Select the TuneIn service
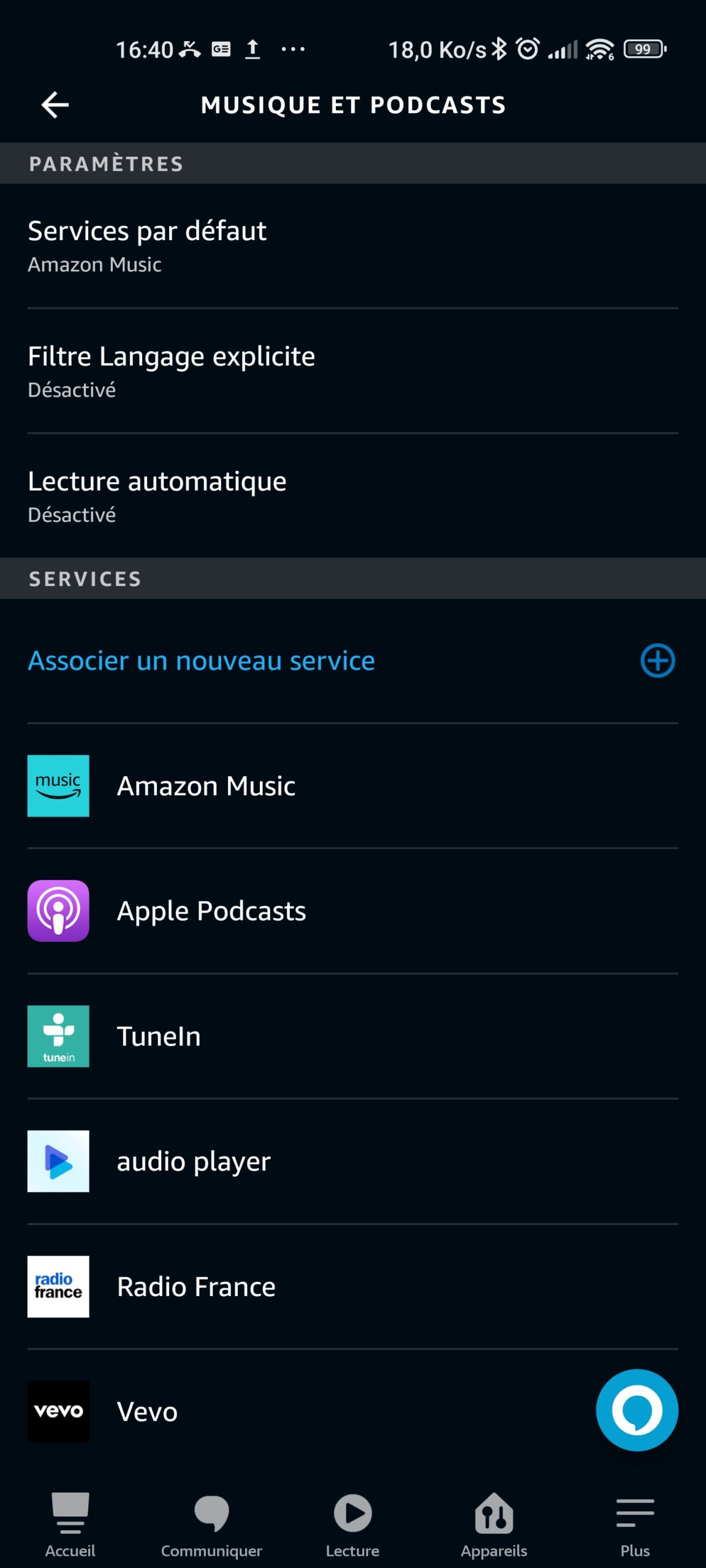Viewport: 706px width, 1568px height. point(353,1036)
